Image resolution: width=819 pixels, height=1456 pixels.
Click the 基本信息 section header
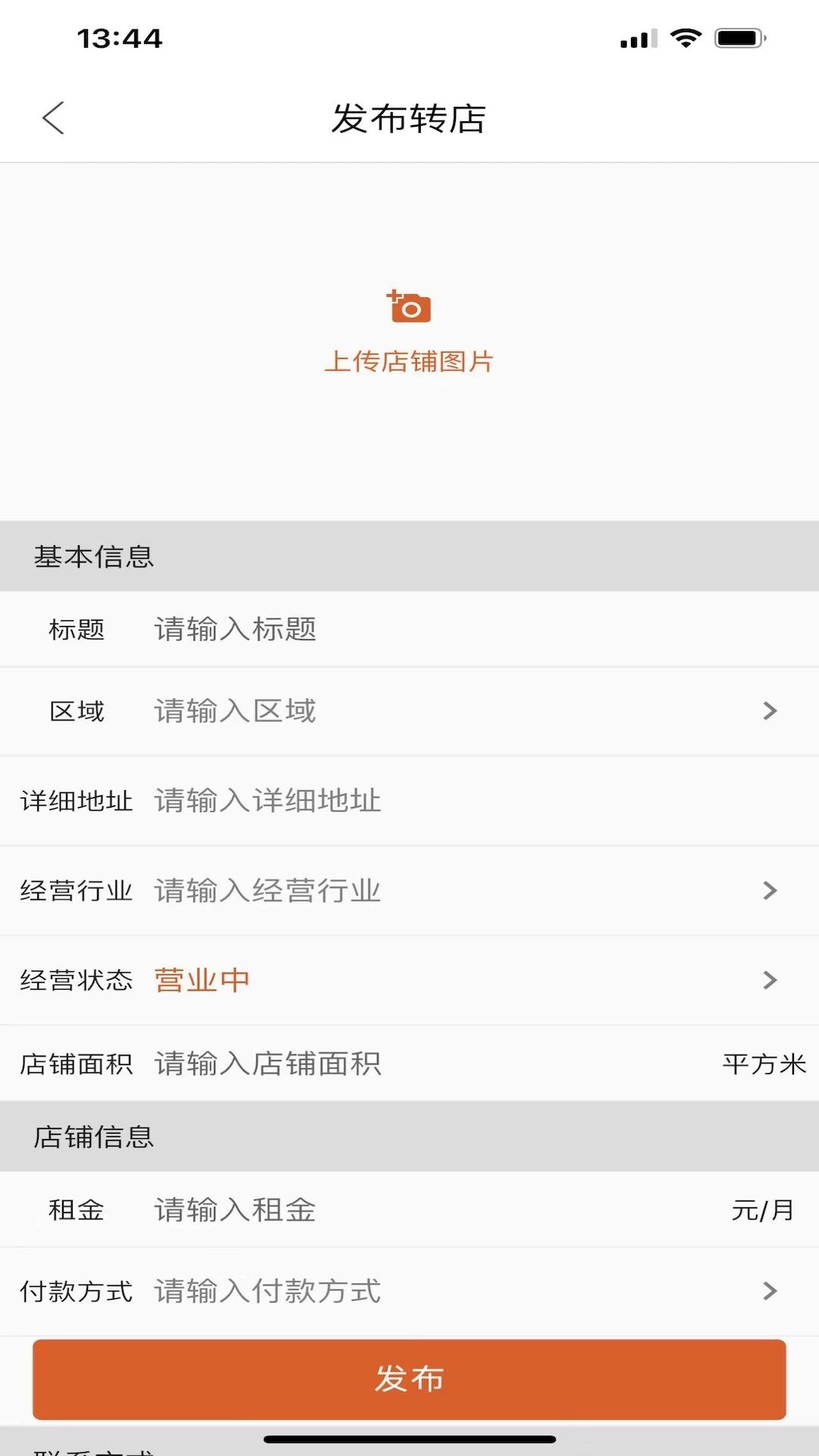coord(94,556)
